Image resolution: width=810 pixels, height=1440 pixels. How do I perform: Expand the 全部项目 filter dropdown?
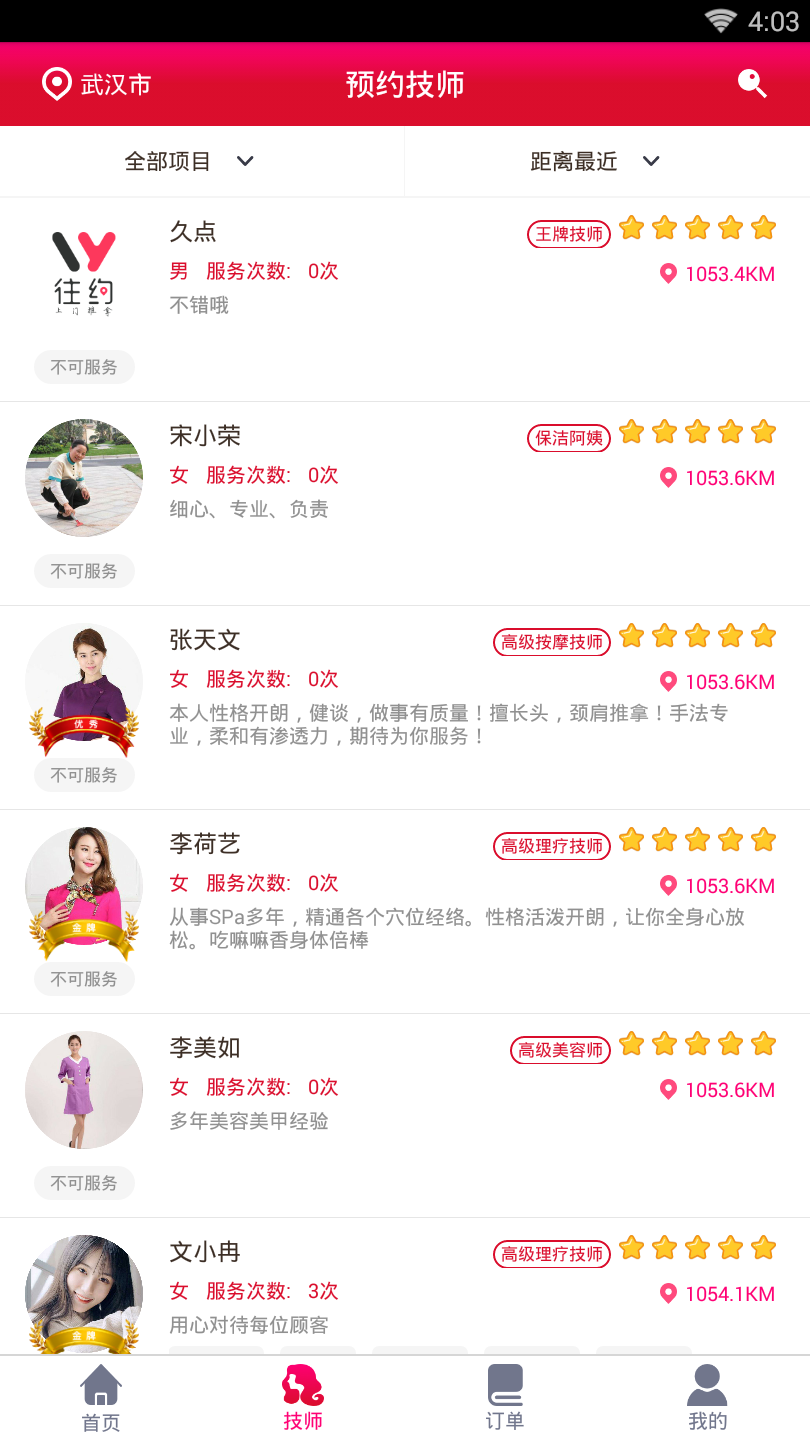(x=190, y=161)
